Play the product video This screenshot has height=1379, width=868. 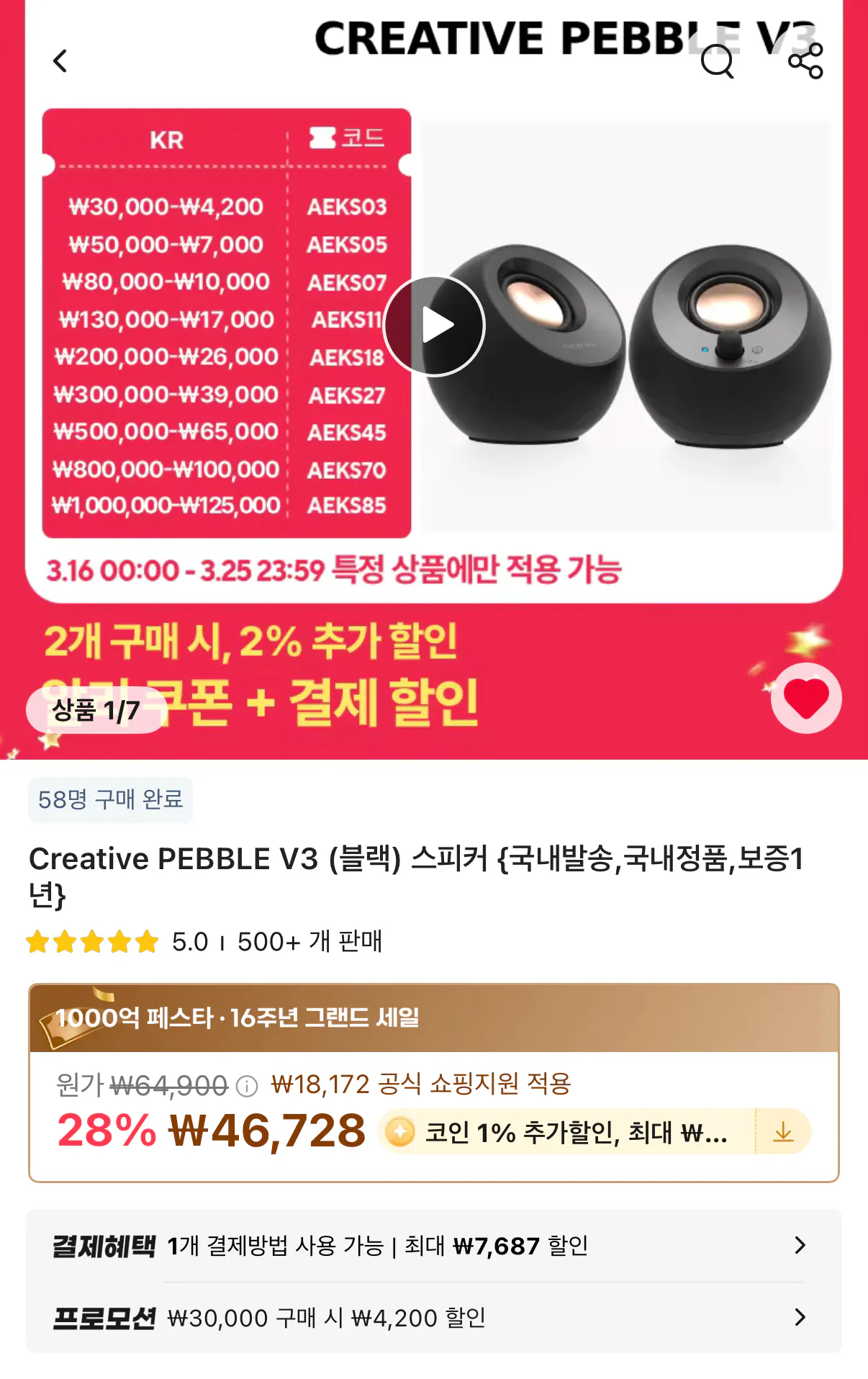(x=434, y=325)
